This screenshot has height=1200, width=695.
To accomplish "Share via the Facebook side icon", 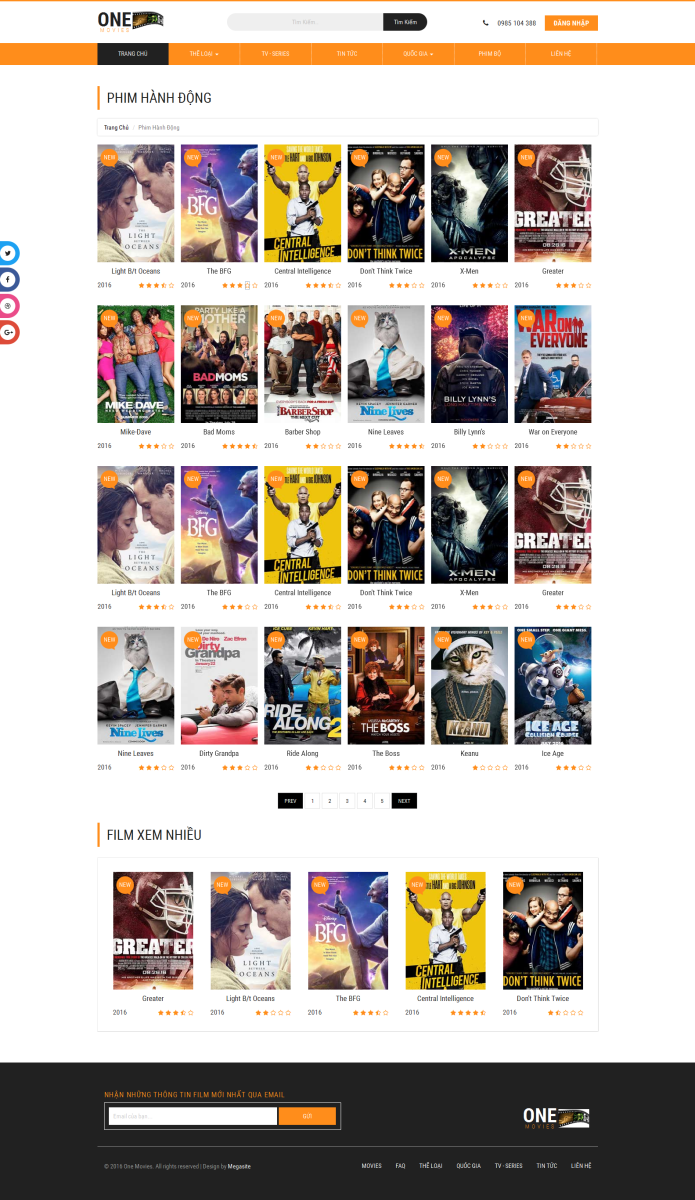I will click(8, 280).
